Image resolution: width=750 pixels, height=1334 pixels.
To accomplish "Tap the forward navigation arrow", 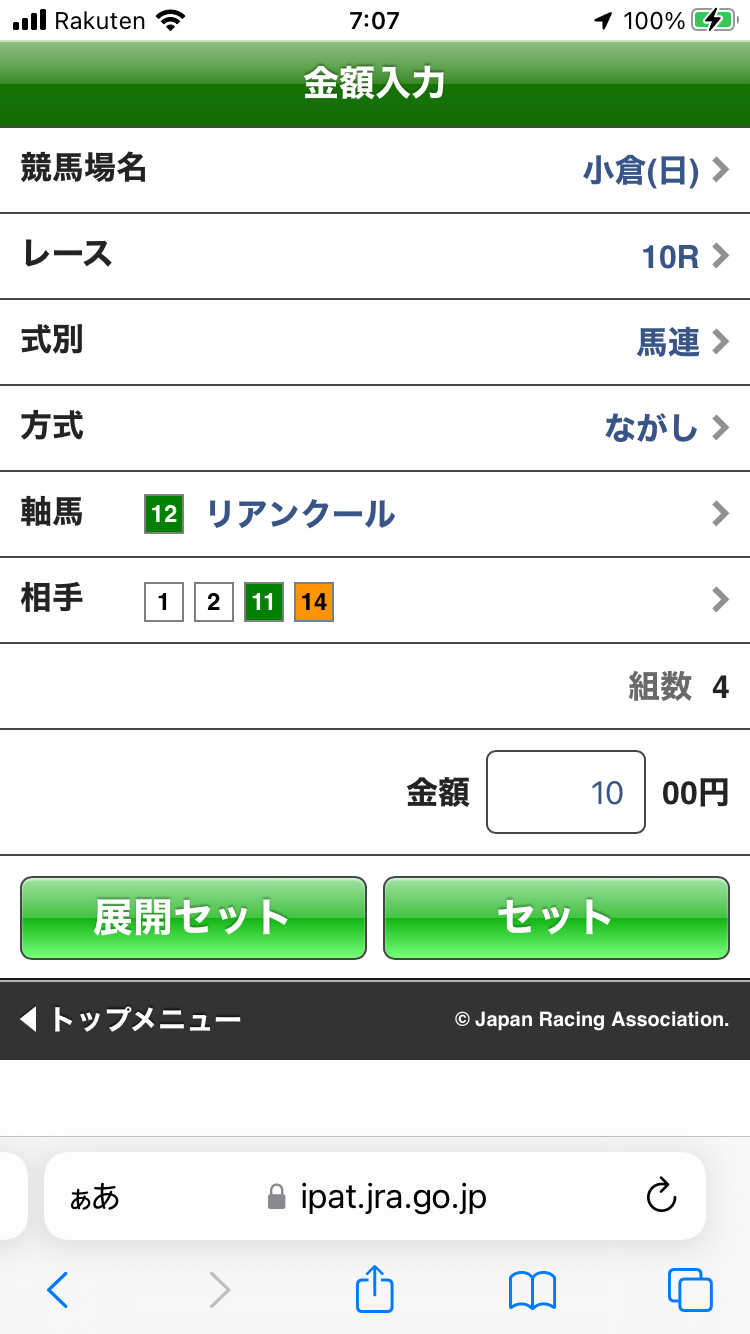I will click(x=218, y=1290).
